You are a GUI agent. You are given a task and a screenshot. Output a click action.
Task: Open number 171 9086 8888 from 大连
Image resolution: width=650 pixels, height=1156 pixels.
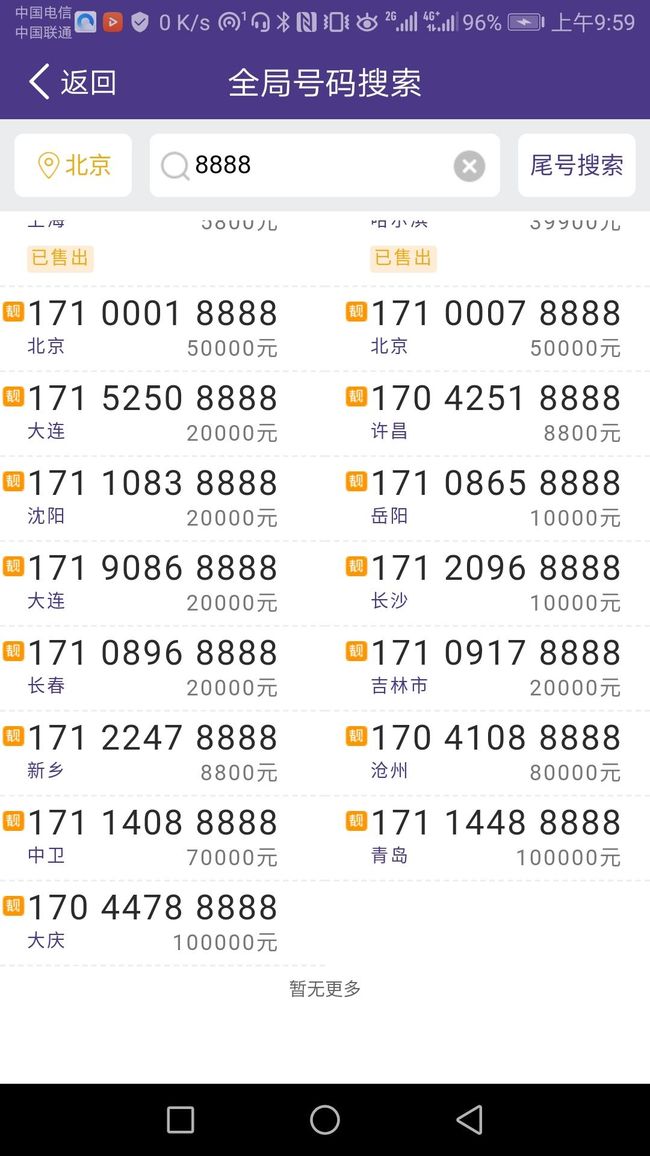[162, 583]
